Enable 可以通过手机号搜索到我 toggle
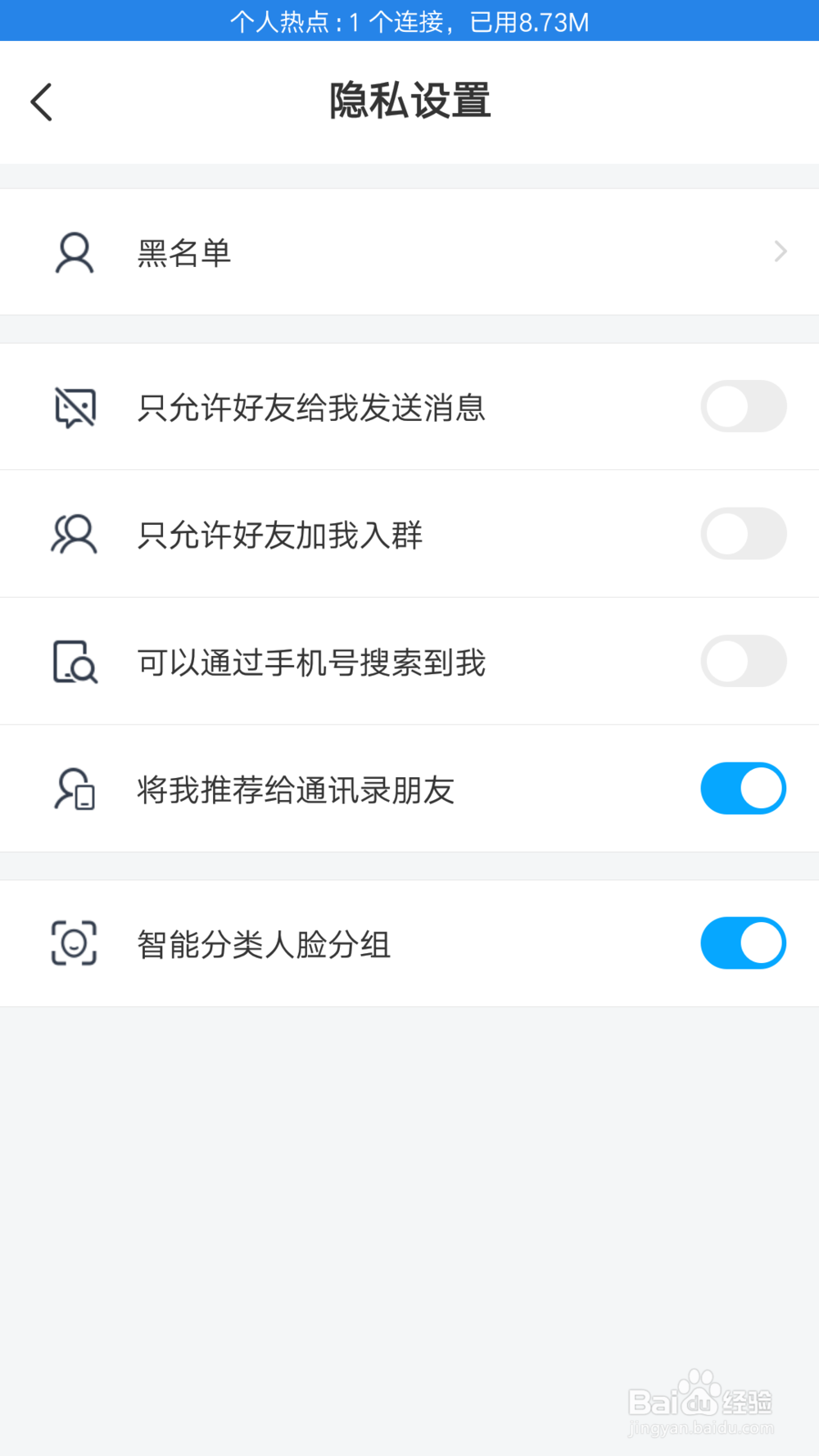819x1456 pixels. pyautogui.click(x=744, y=661)
